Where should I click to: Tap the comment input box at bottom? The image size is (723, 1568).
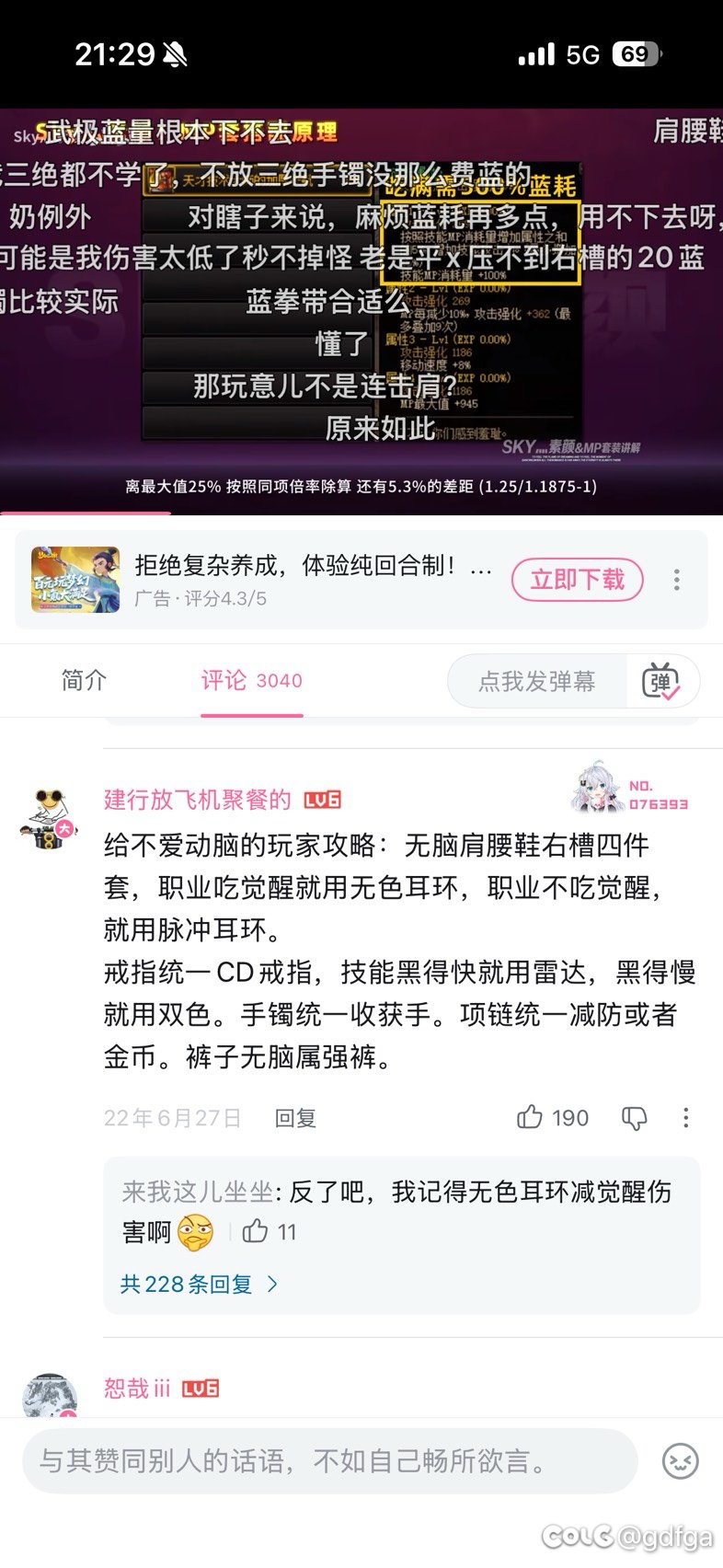(329, 1460)
